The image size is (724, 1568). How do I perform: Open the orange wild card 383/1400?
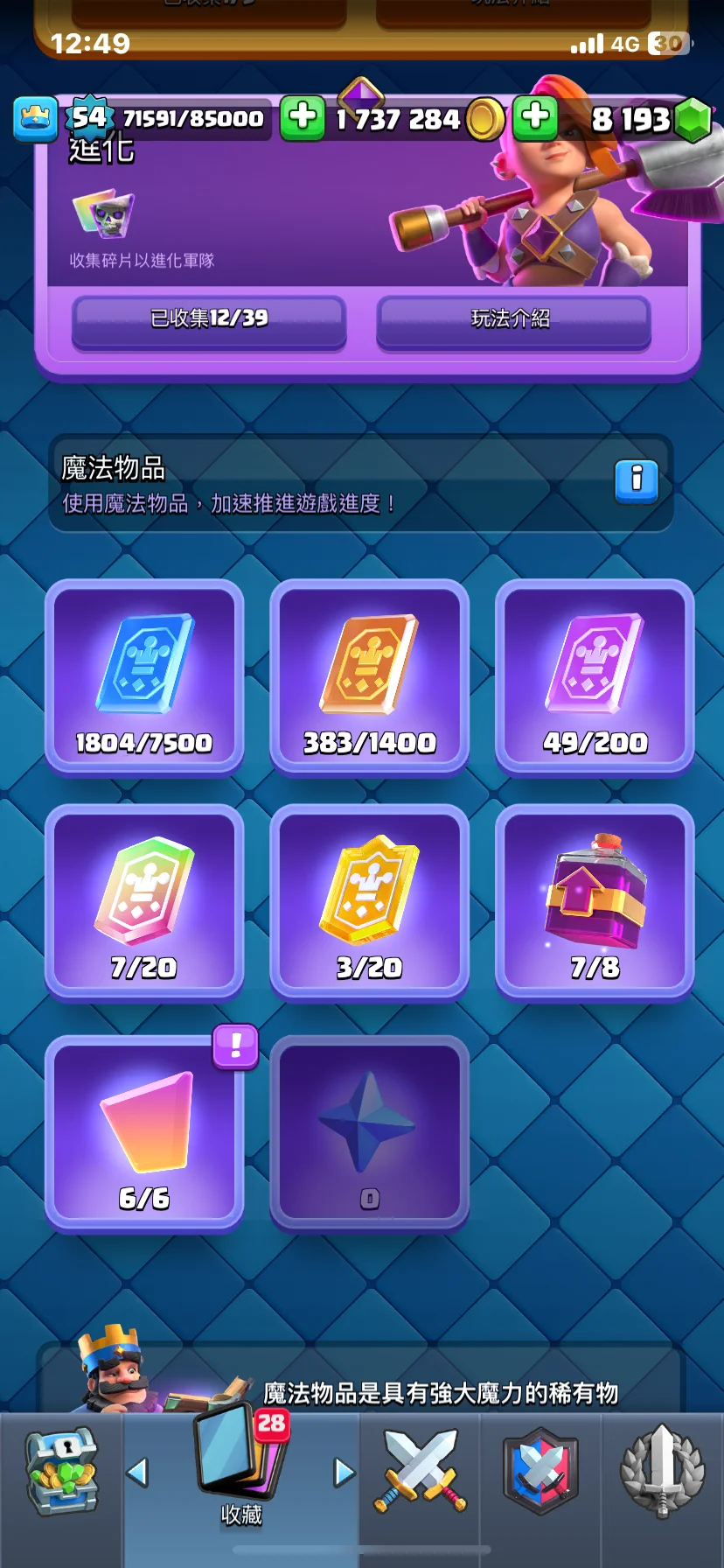(369, 676)
